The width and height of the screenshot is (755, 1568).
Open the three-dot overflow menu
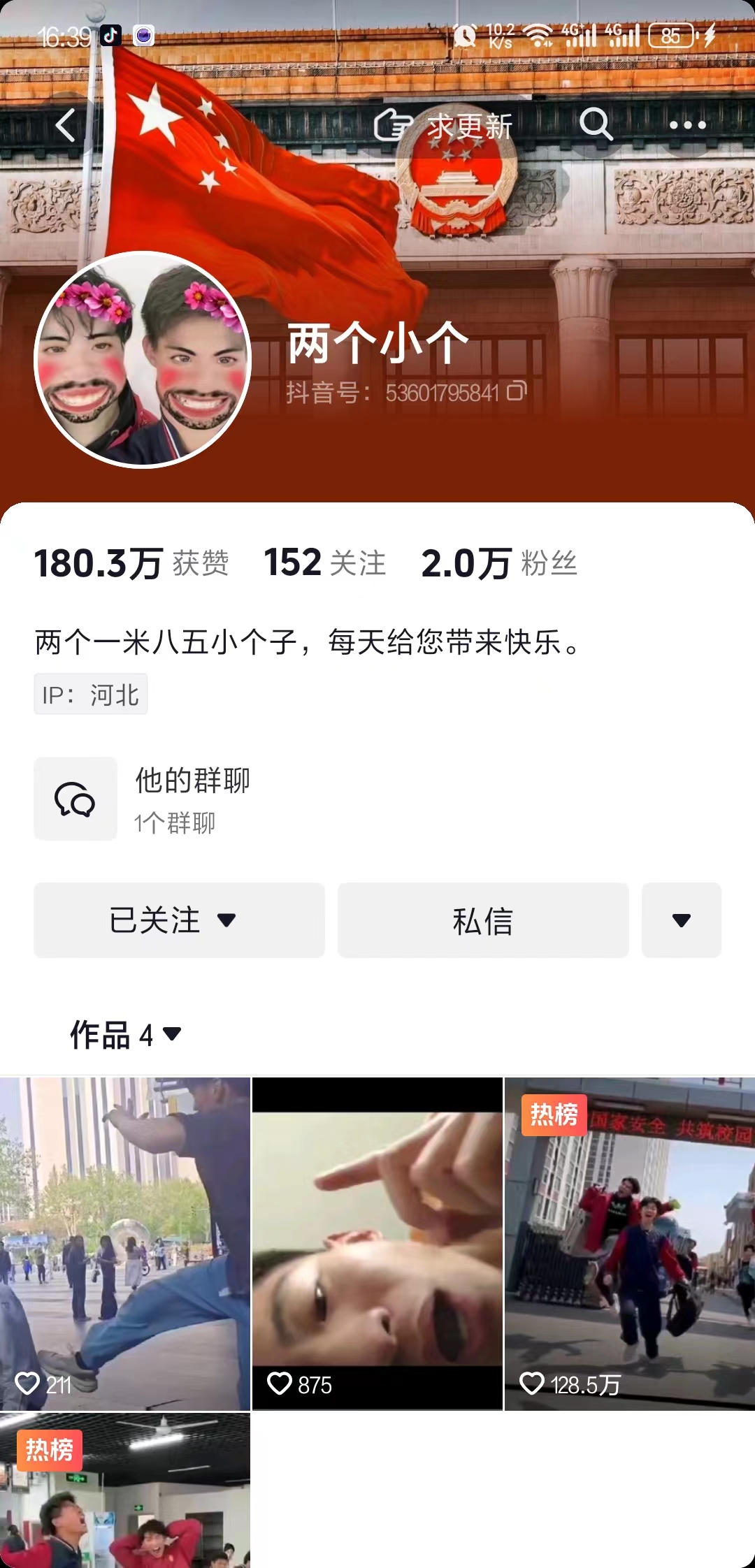pos(687,126)
